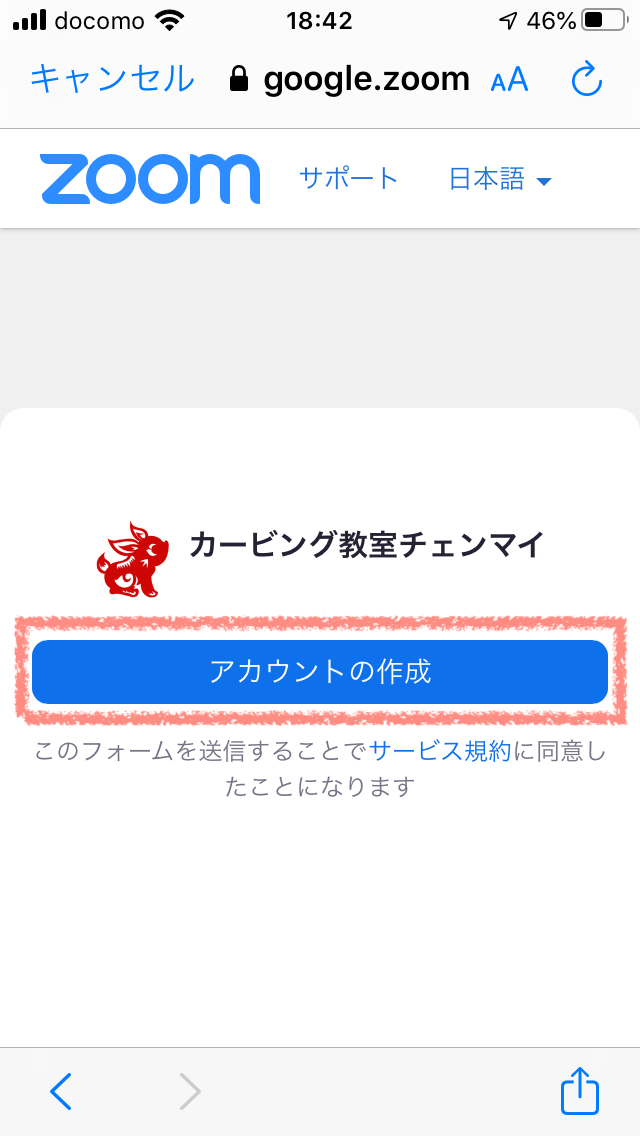Expand the 日本語 language dropdown
The height and width of the screenshot is (1136, 640).
(x=500, y=178)
